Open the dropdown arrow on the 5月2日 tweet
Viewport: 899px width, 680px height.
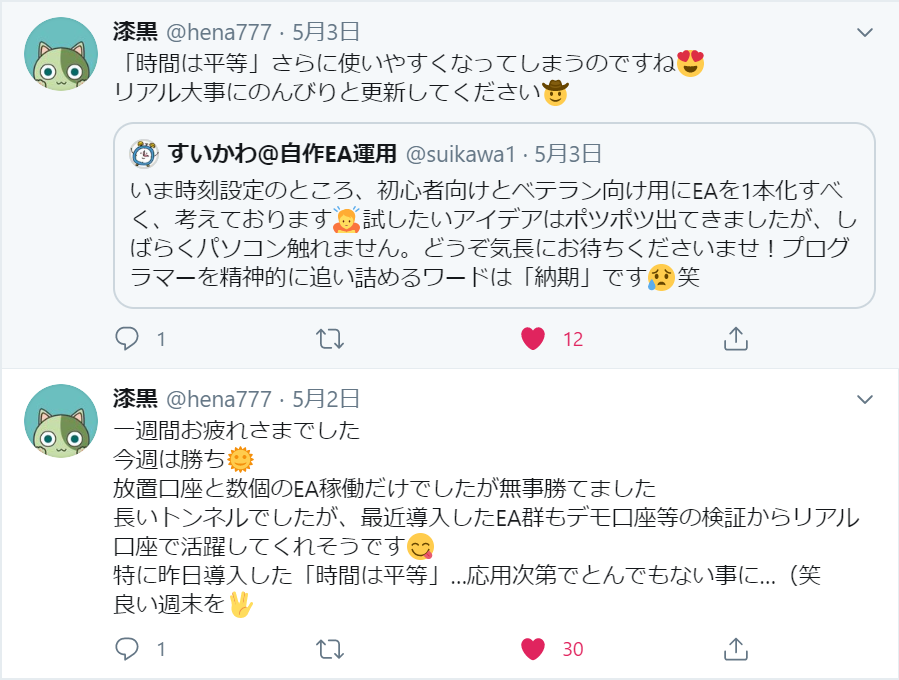tap(865, 399)
